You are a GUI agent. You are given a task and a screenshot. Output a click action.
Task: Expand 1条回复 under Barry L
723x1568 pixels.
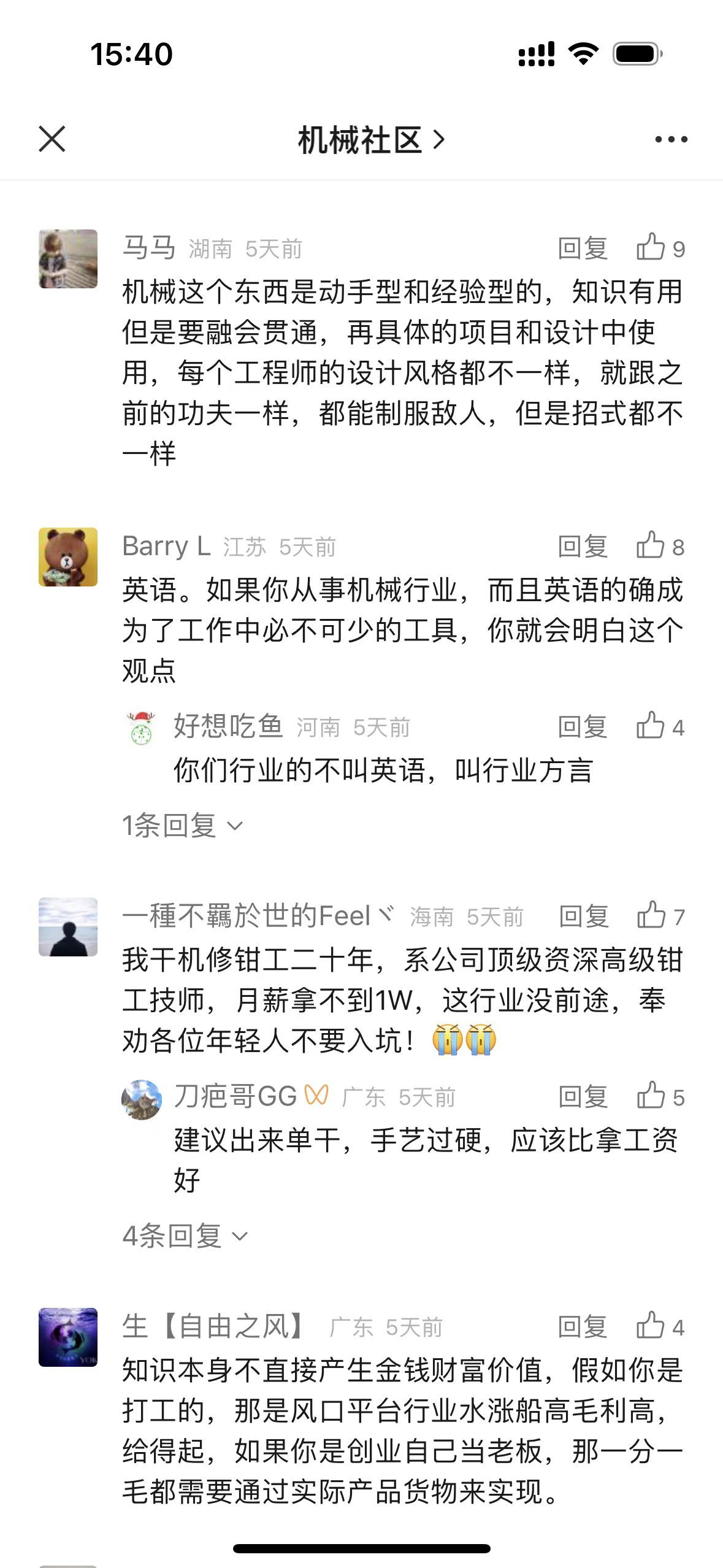click(183, 826)
